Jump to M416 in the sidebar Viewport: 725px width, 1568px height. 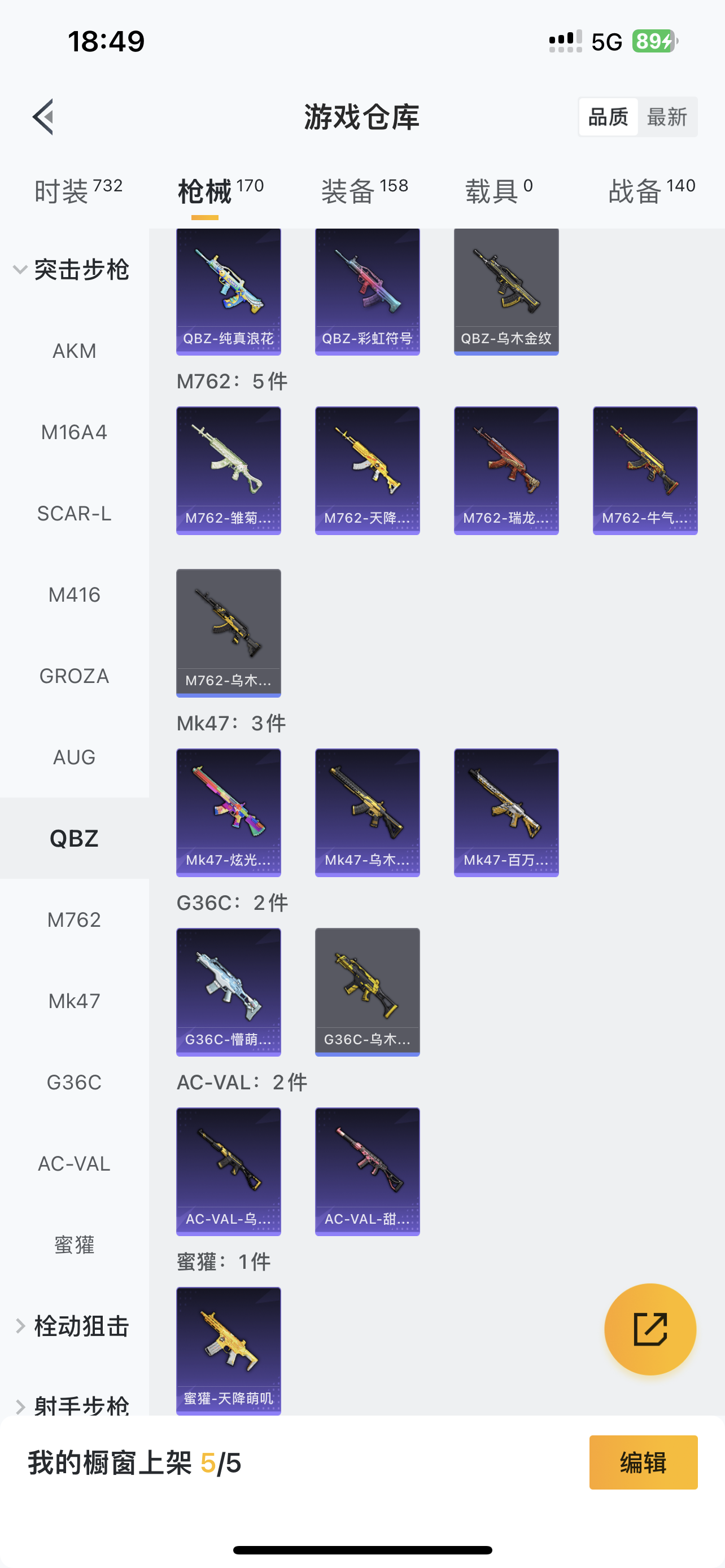pyautogui.click(x=75, y=595)
